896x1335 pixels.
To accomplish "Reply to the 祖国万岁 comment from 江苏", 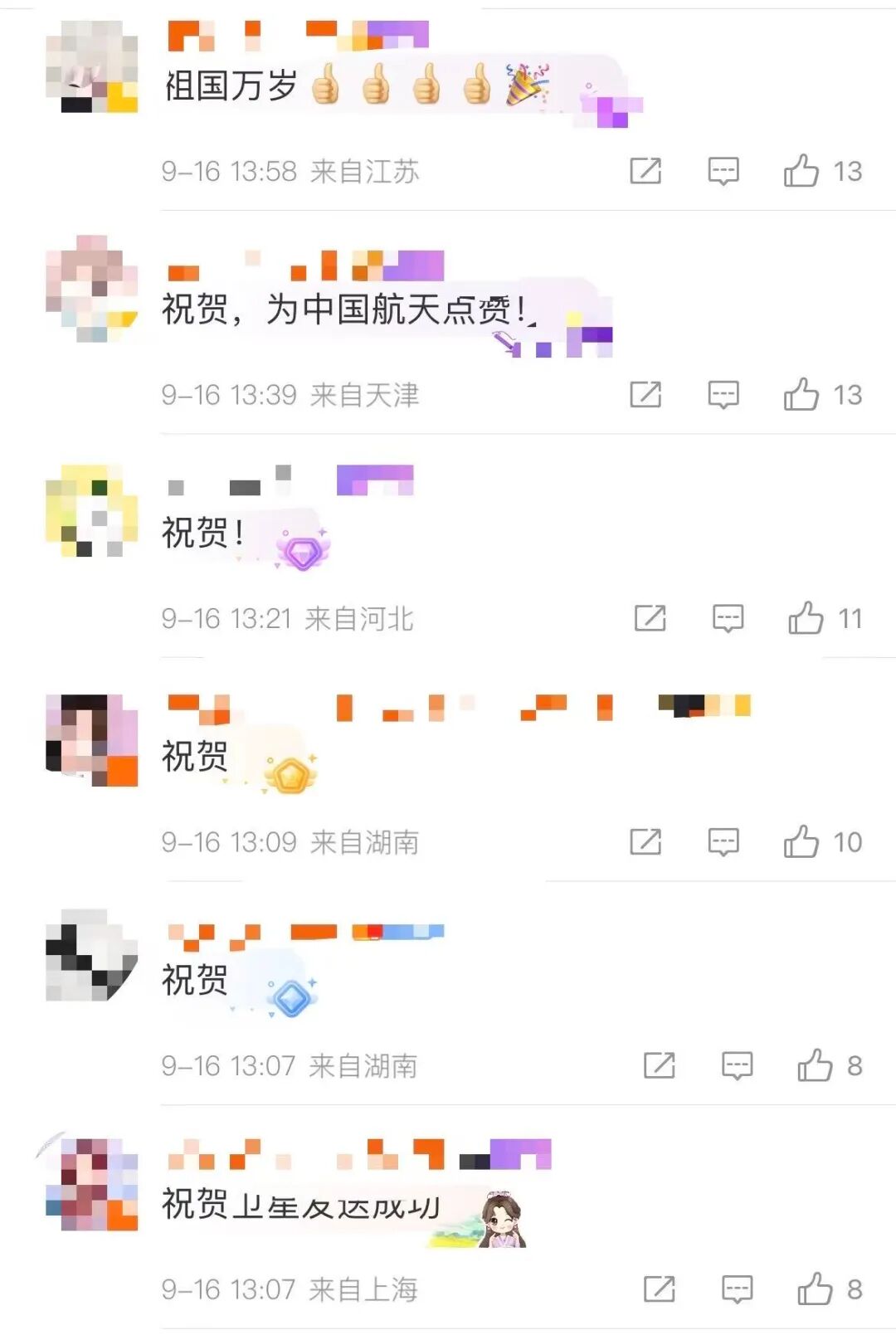I will [x=723, y=171].
